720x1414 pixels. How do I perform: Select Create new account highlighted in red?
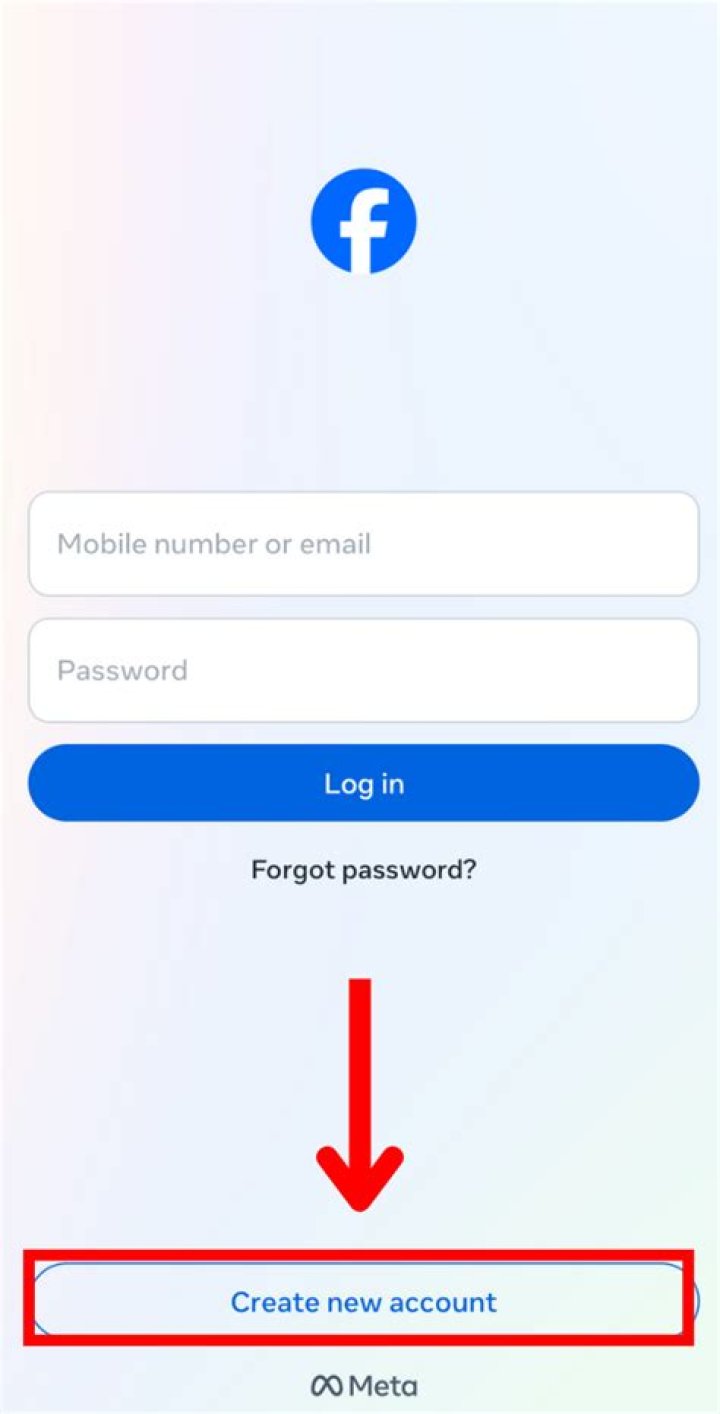coord(363,1302)
